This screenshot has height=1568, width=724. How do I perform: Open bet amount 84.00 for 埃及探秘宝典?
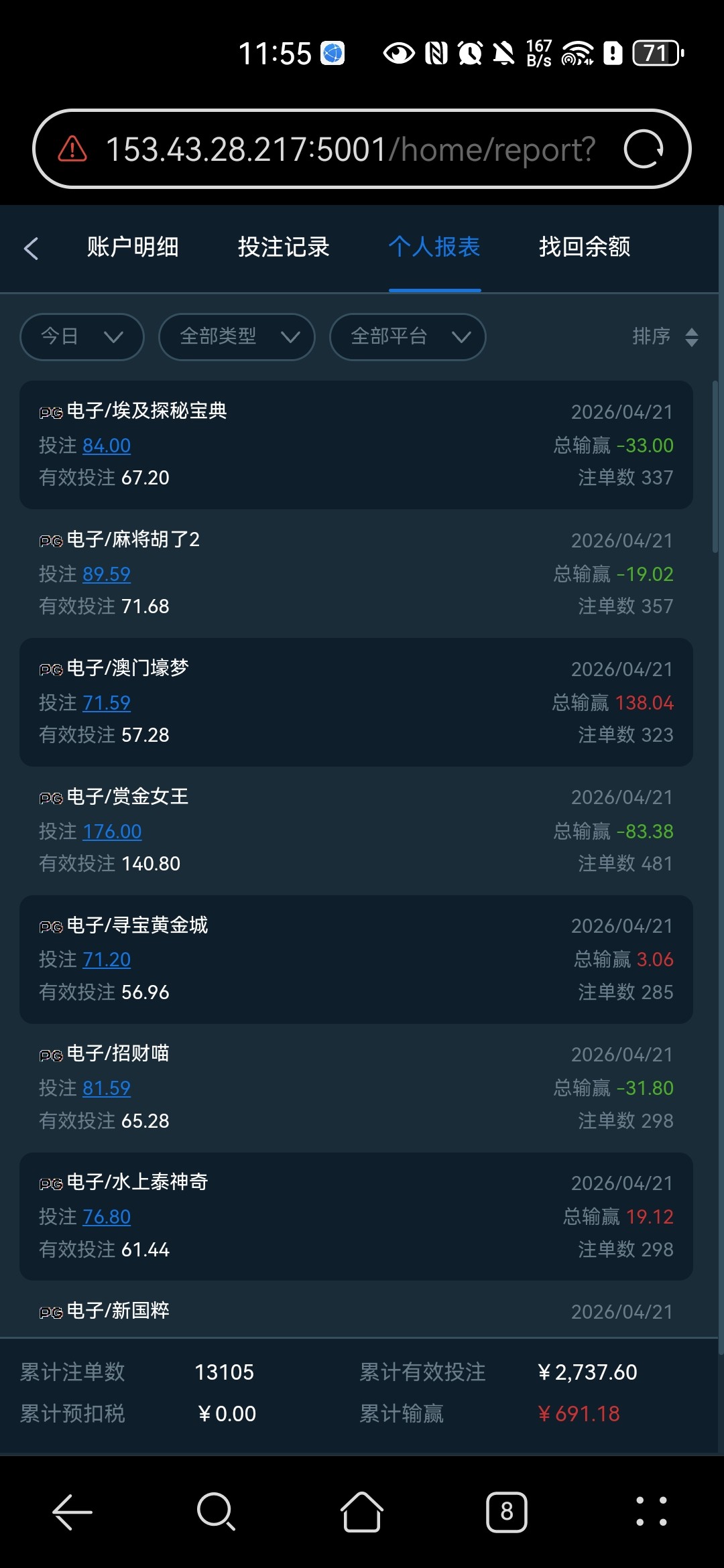107,446
